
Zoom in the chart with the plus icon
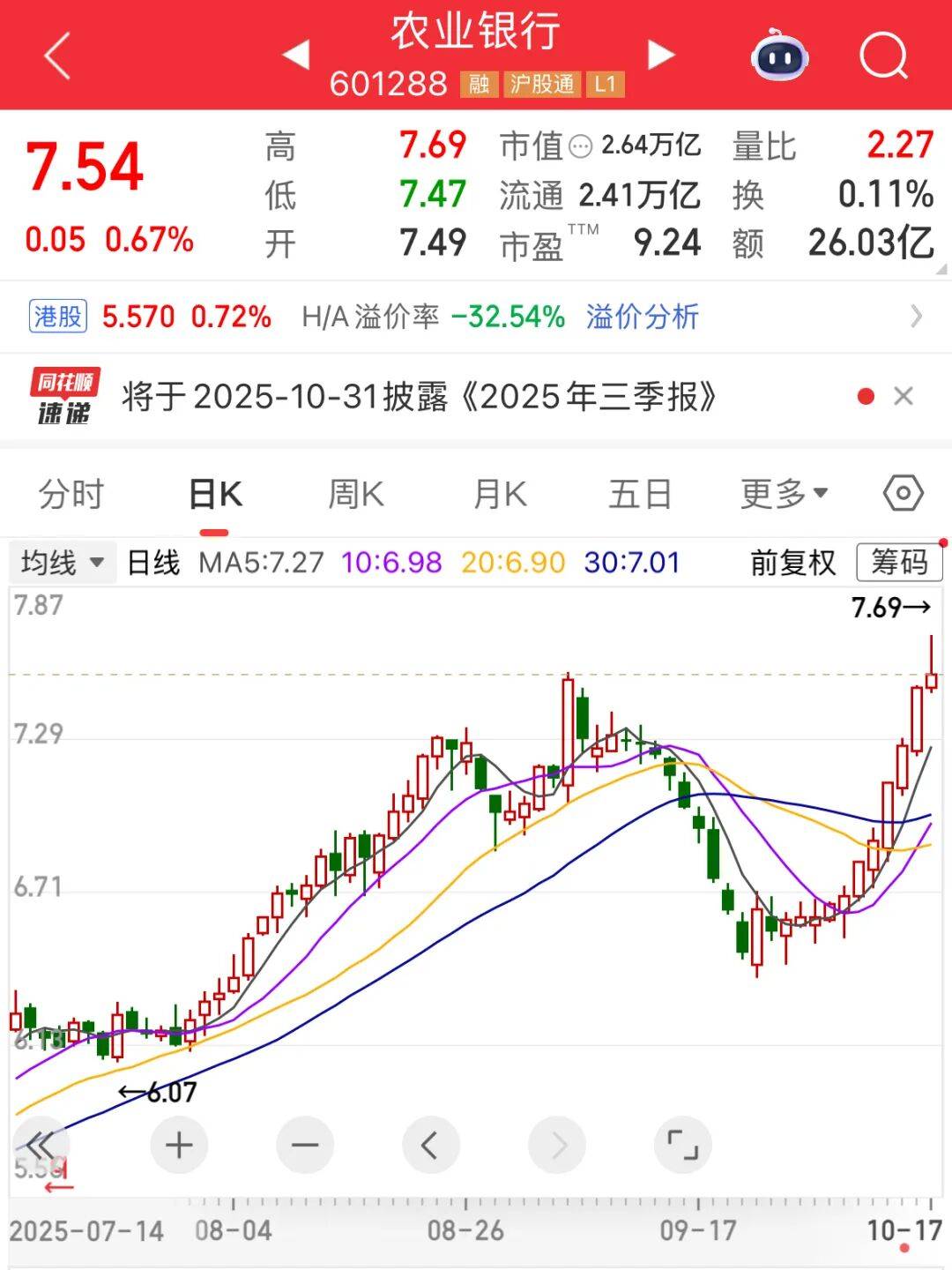[178, 1144]
